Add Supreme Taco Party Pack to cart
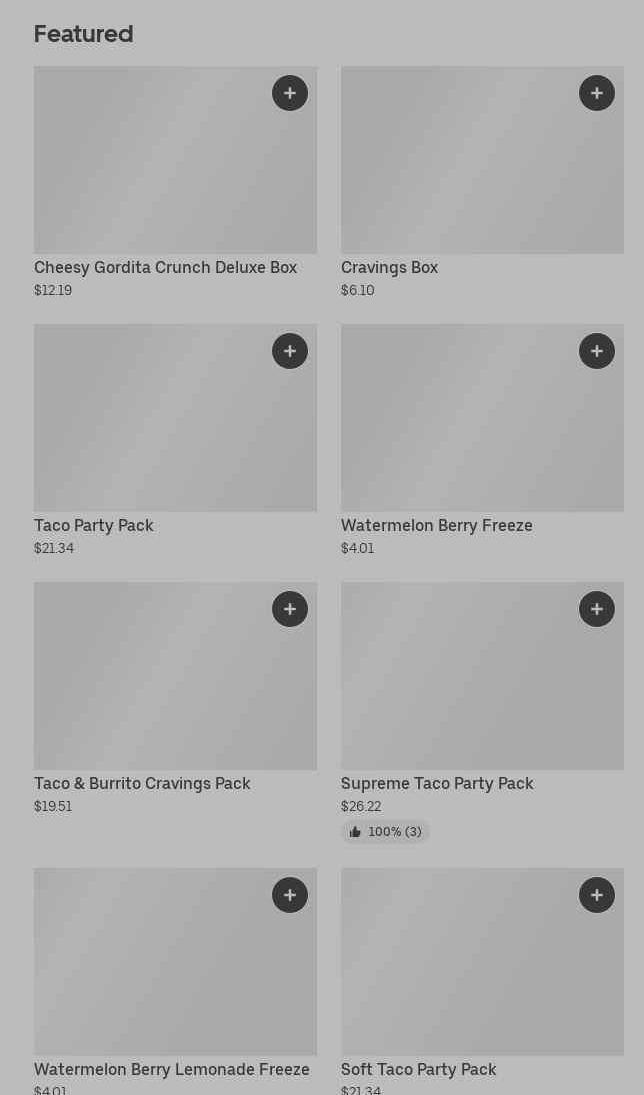 coord(597,609)
